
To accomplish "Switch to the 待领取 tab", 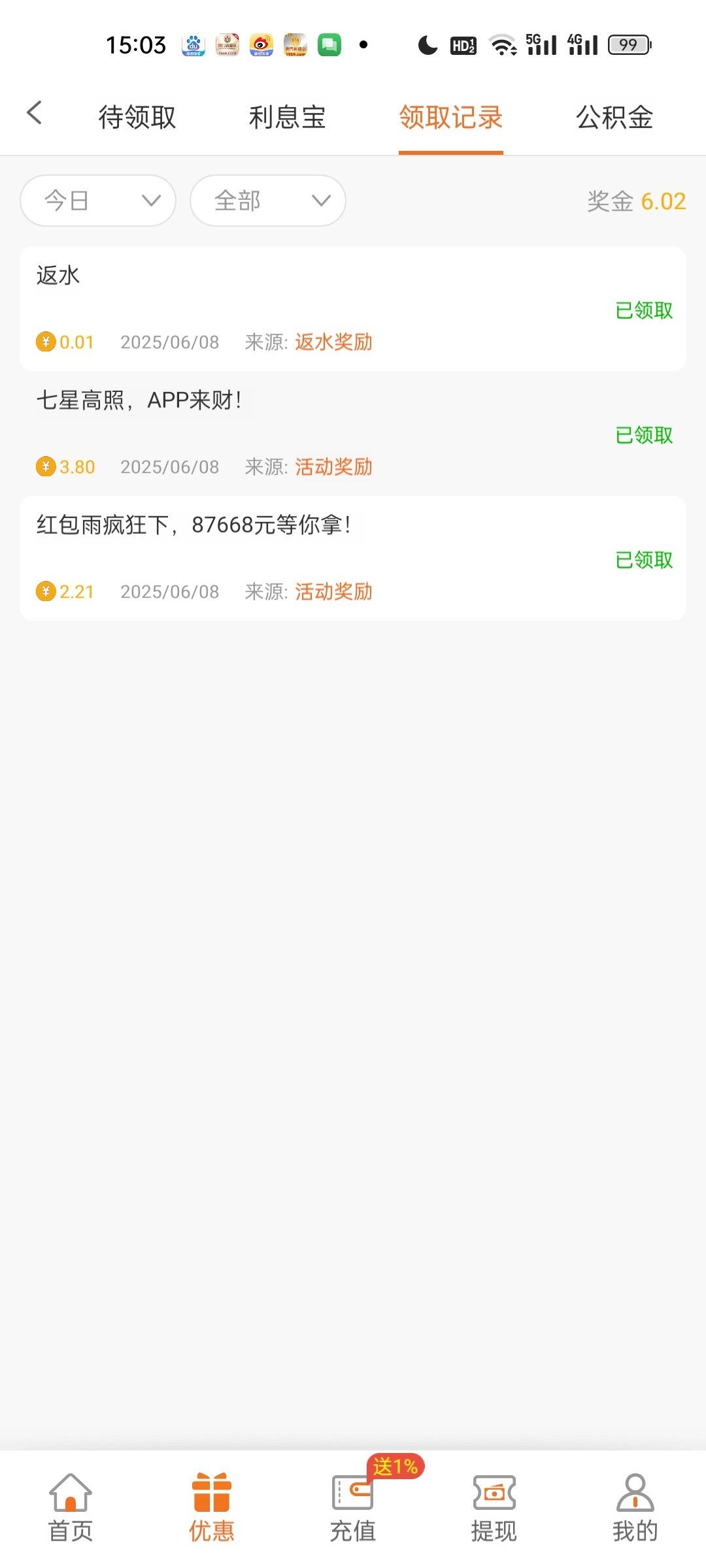I will pos(137,118).
